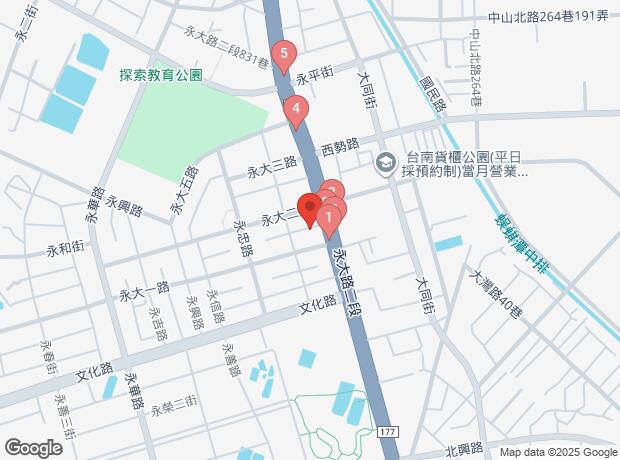
Task: Open map marker number 1
Action: [x=330, y=216]
